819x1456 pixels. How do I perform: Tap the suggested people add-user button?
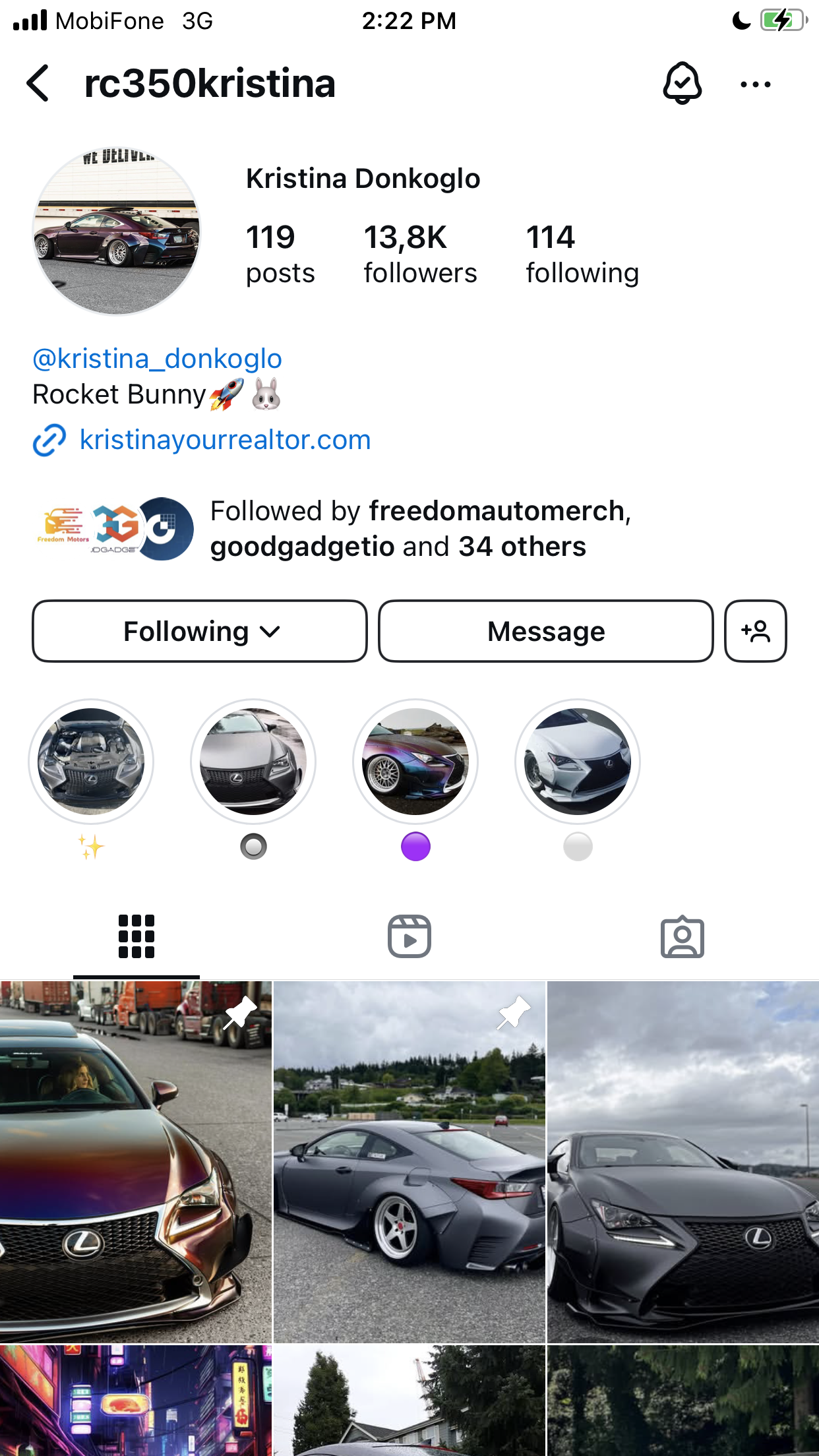point(756,631)
